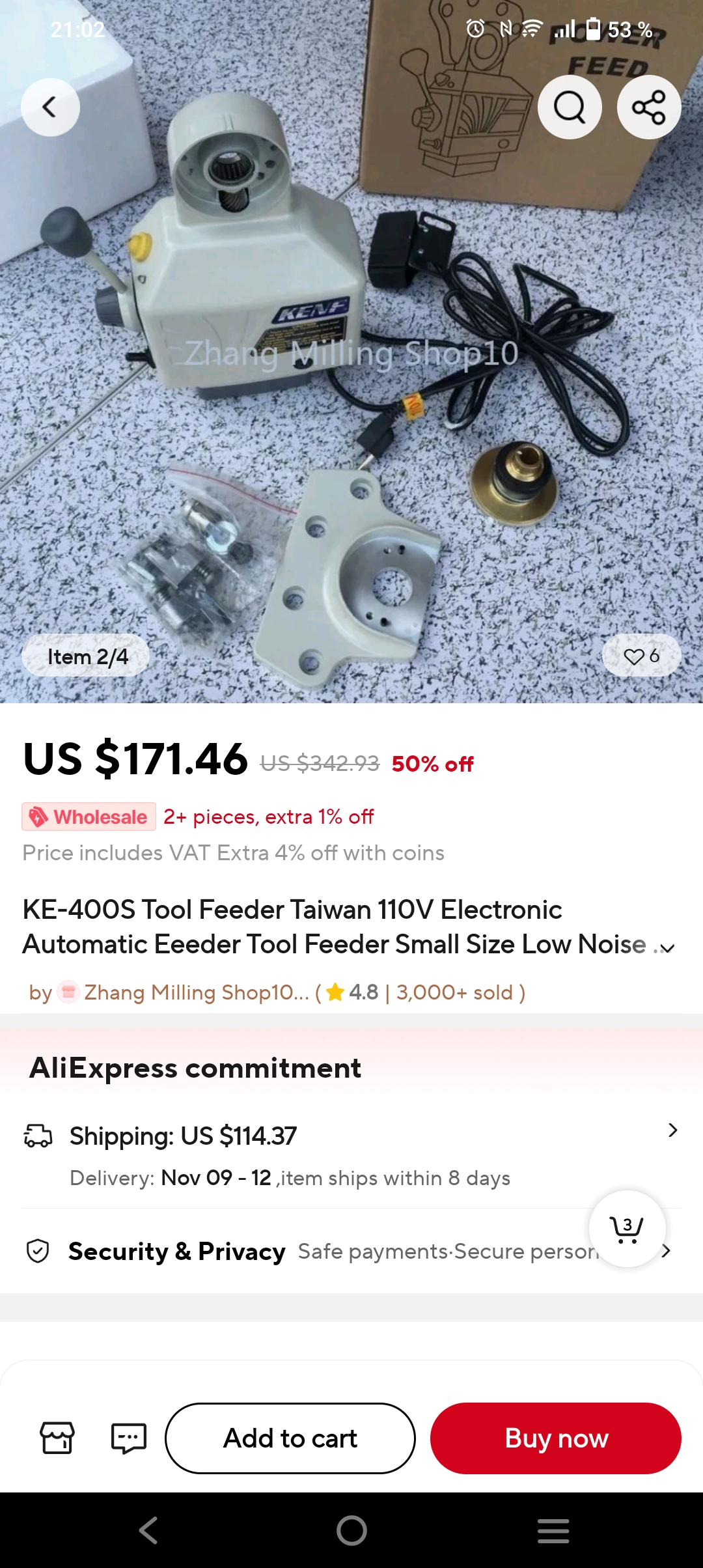Open search from the magnifier icon
The image size is (703, 1568).
(570, 107)
